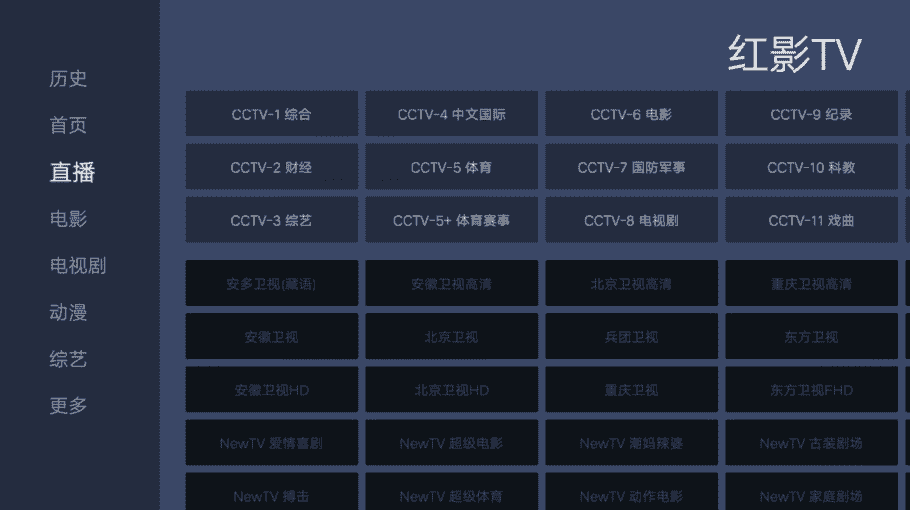Go to the 电影 section
This screenshot has width=910, height=510.
click(x=68, y=219)
